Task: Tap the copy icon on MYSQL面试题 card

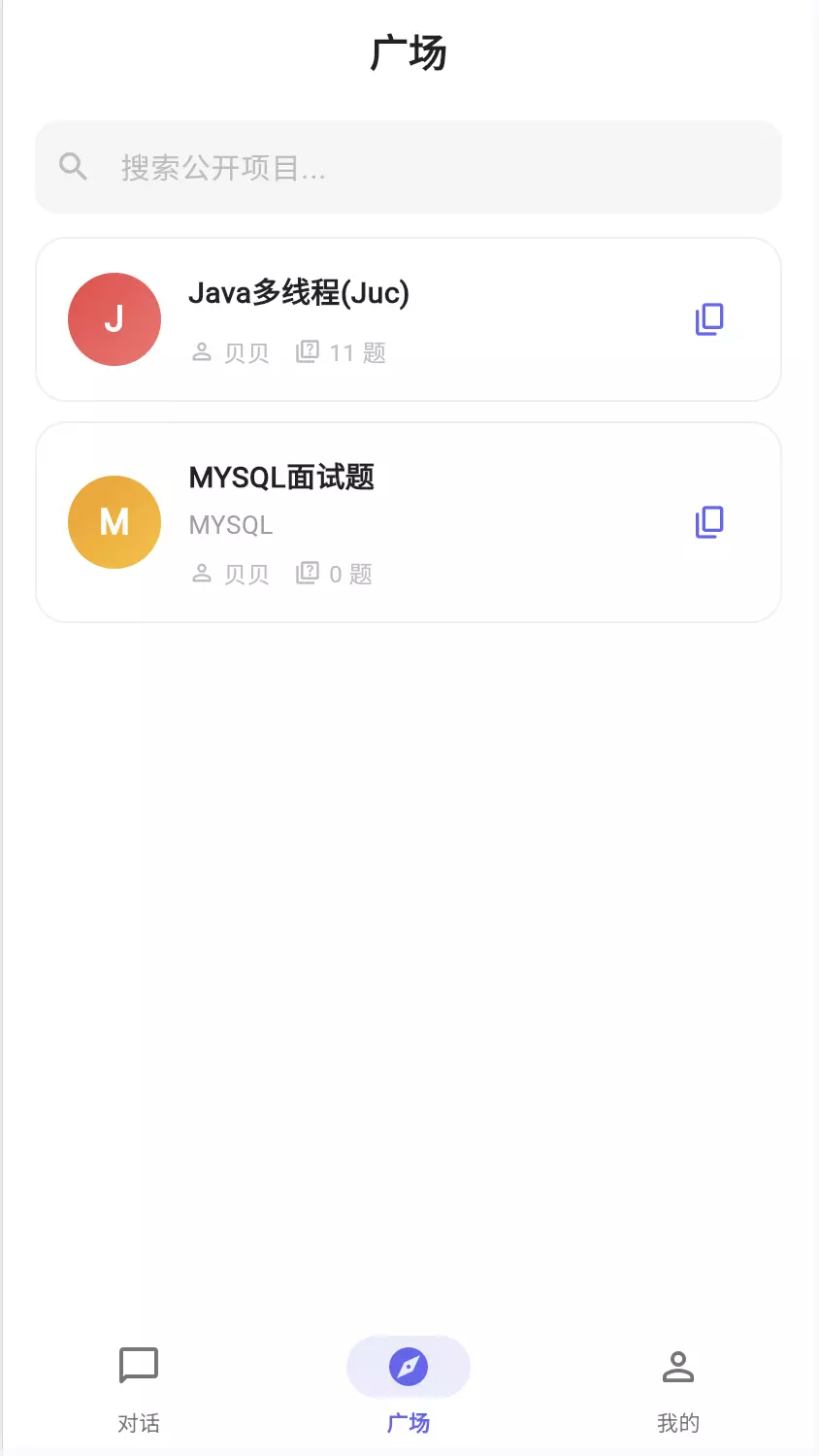Action: click(x=709, y=522)
